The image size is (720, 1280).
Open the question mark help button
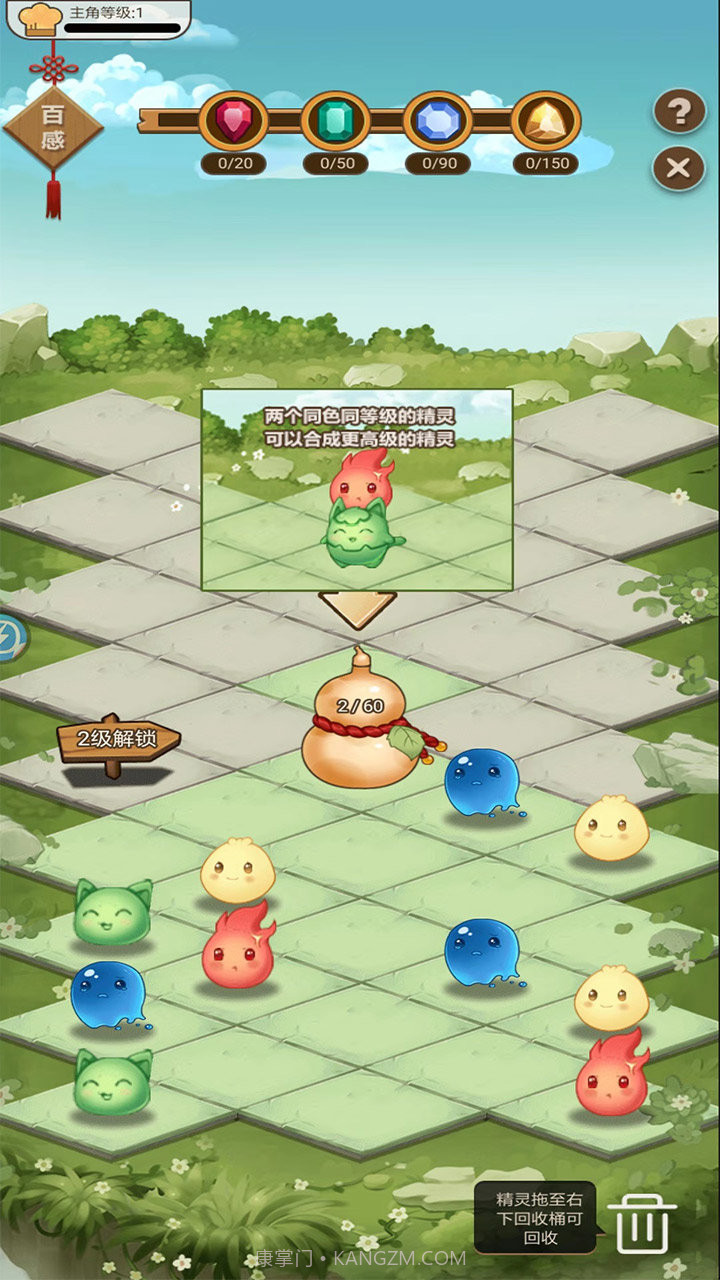click(679, 111)
